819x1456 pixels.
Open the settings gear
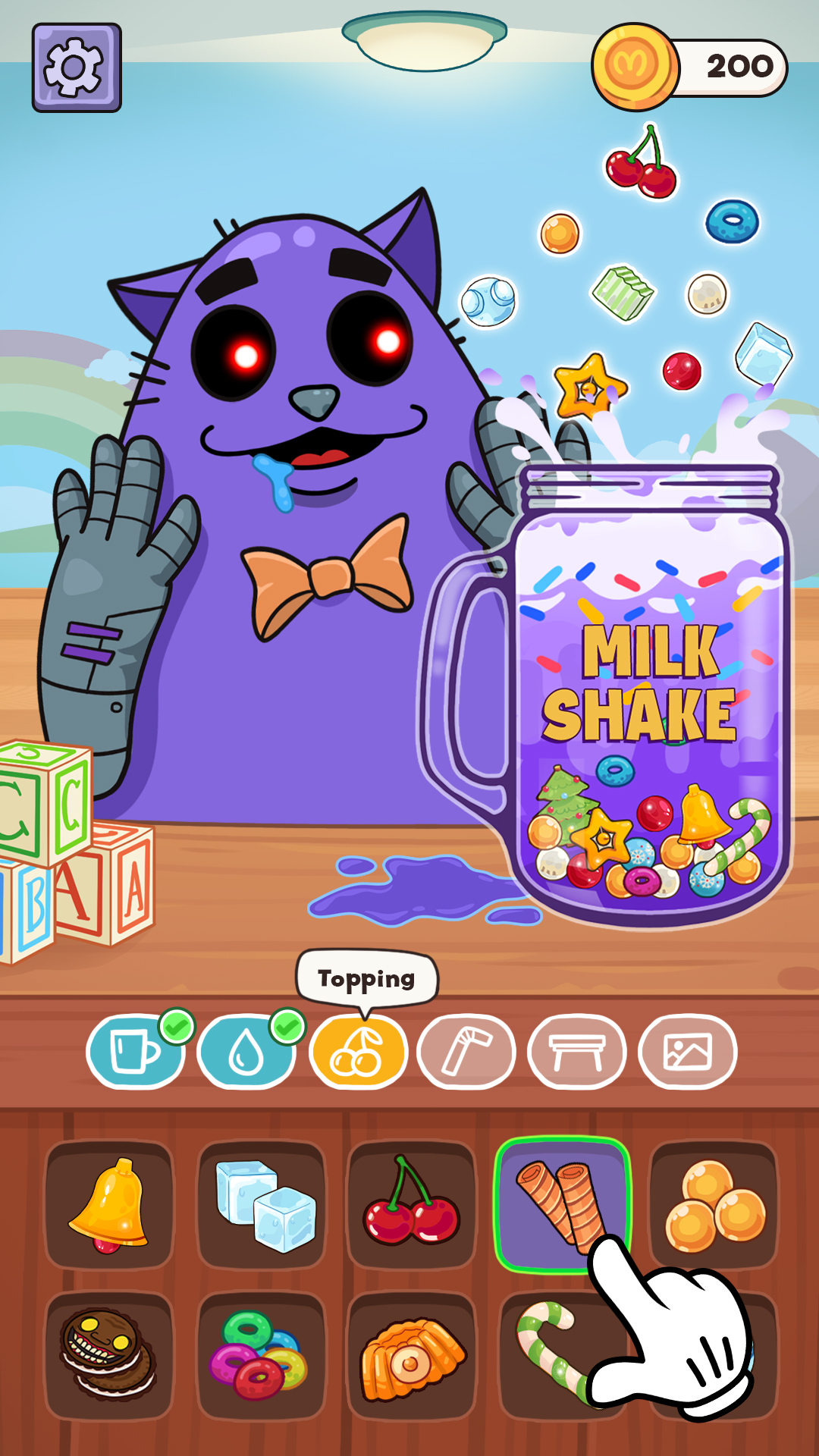(x=76, y=68)
